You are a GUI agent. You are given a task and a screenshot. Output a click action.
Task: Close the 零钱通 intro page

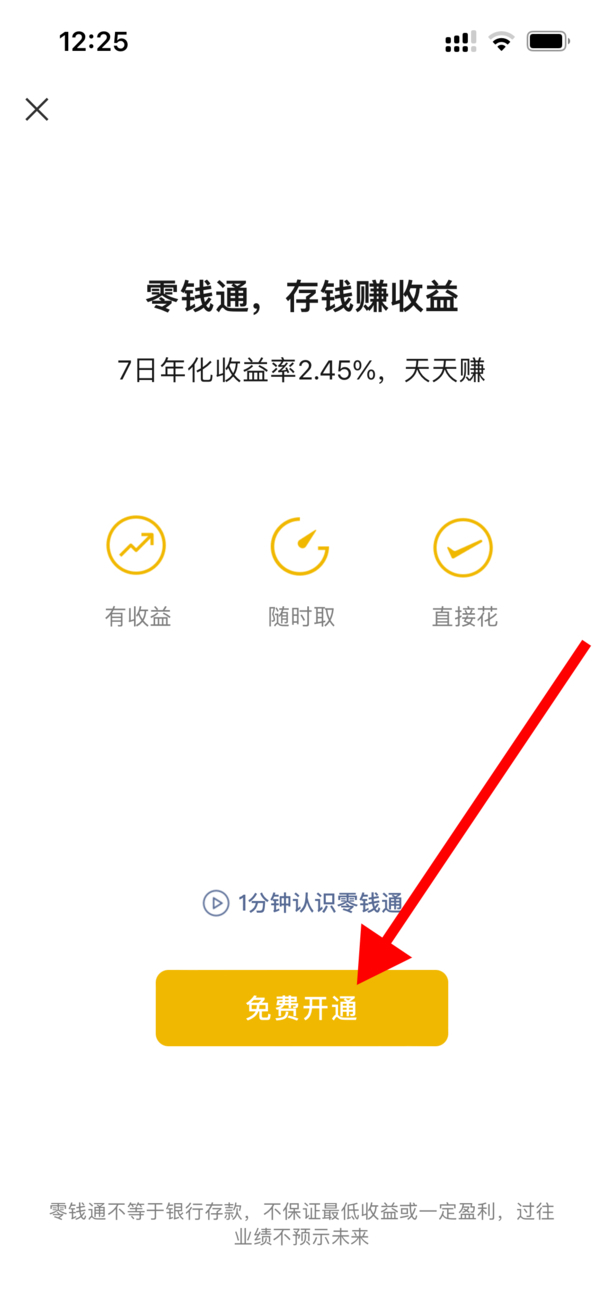click(37, 109)
